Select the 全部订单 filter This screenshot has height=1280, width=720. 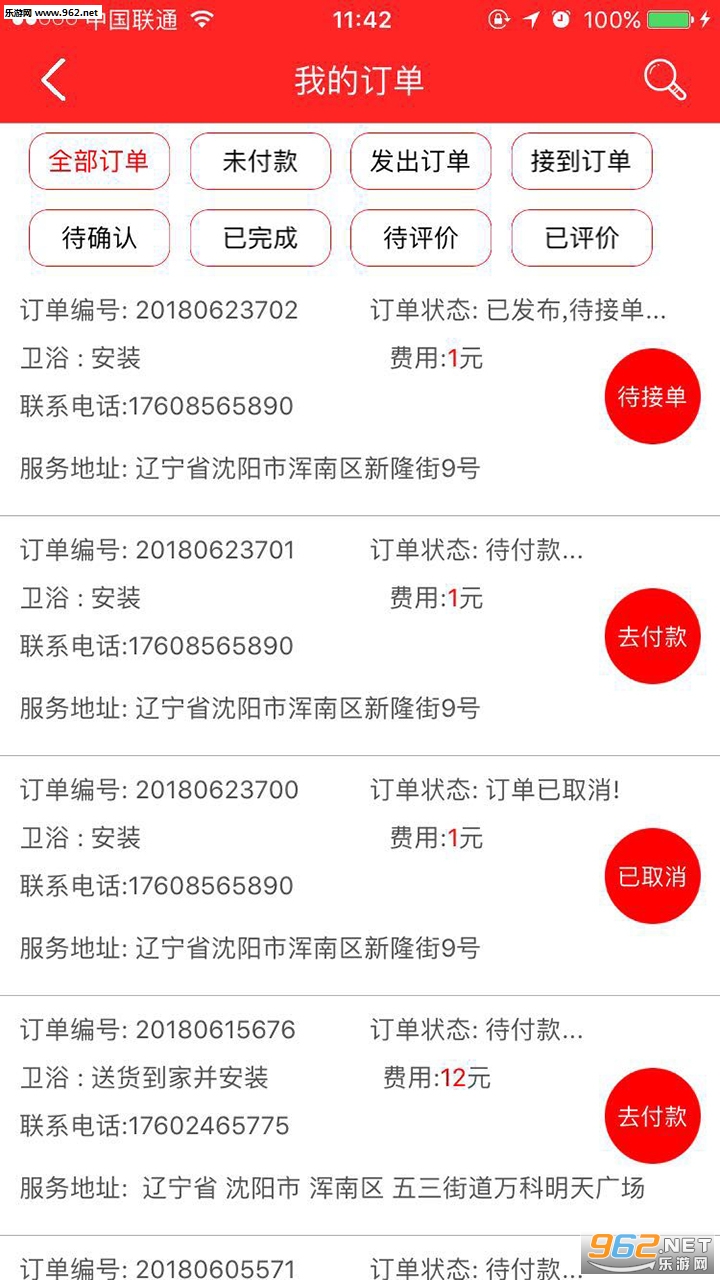pos(99,161)
